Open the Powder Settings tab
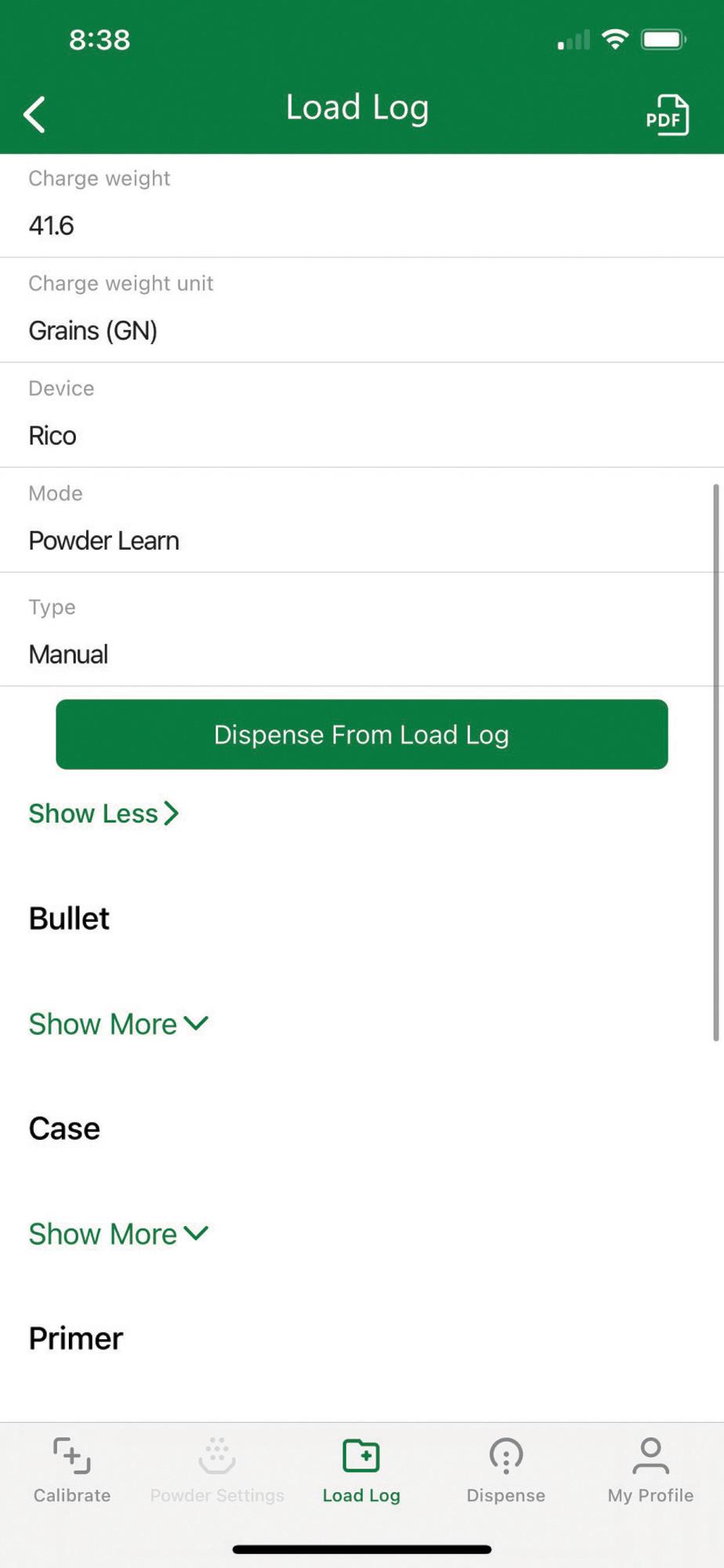724x1568 pixels. (217, 1470)
